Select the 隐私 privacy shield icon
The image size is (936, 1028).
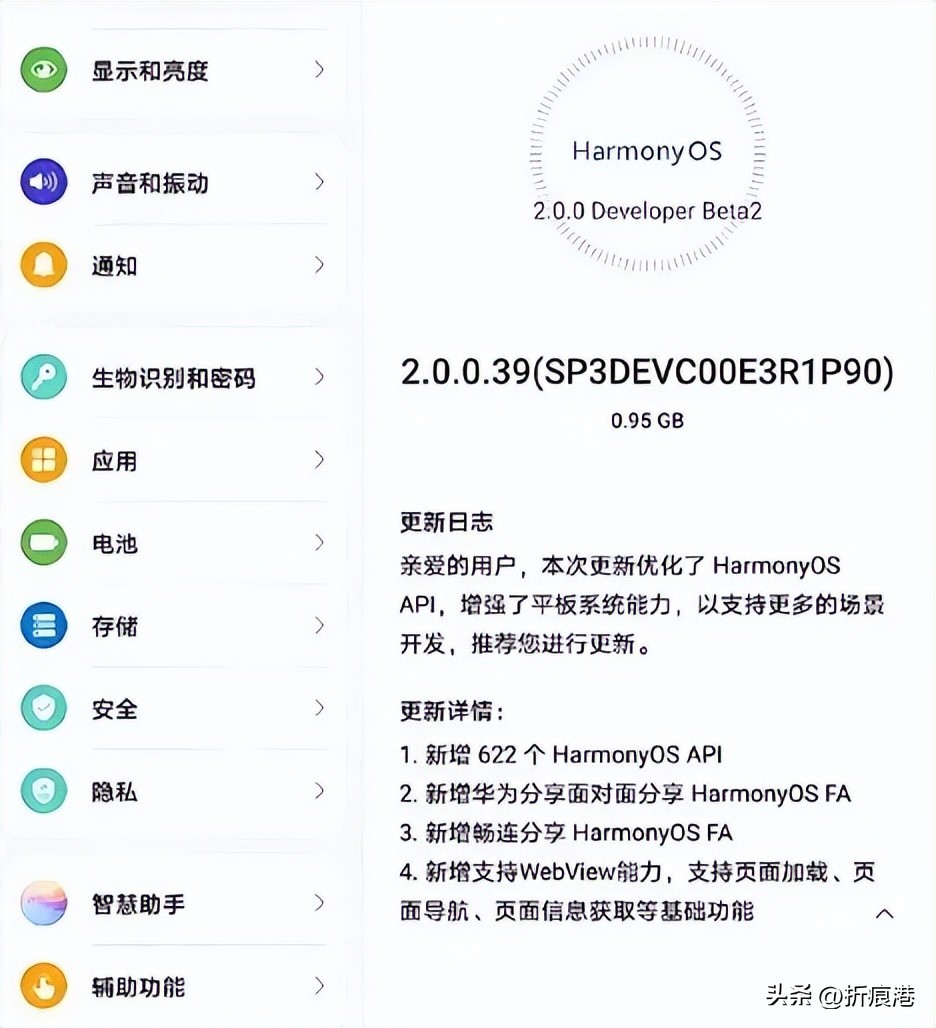point(43,792)
